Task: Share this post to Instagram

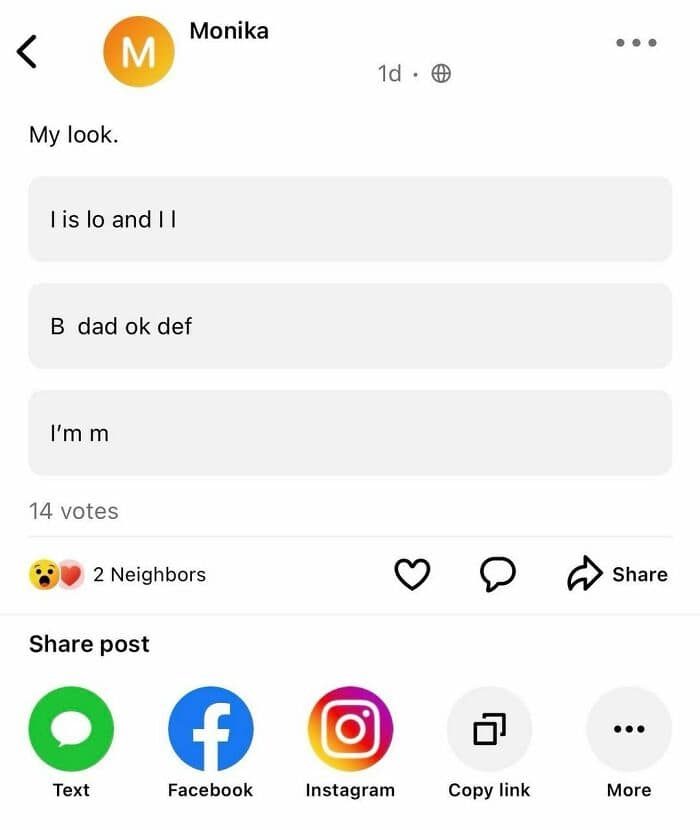Action: 350,729
